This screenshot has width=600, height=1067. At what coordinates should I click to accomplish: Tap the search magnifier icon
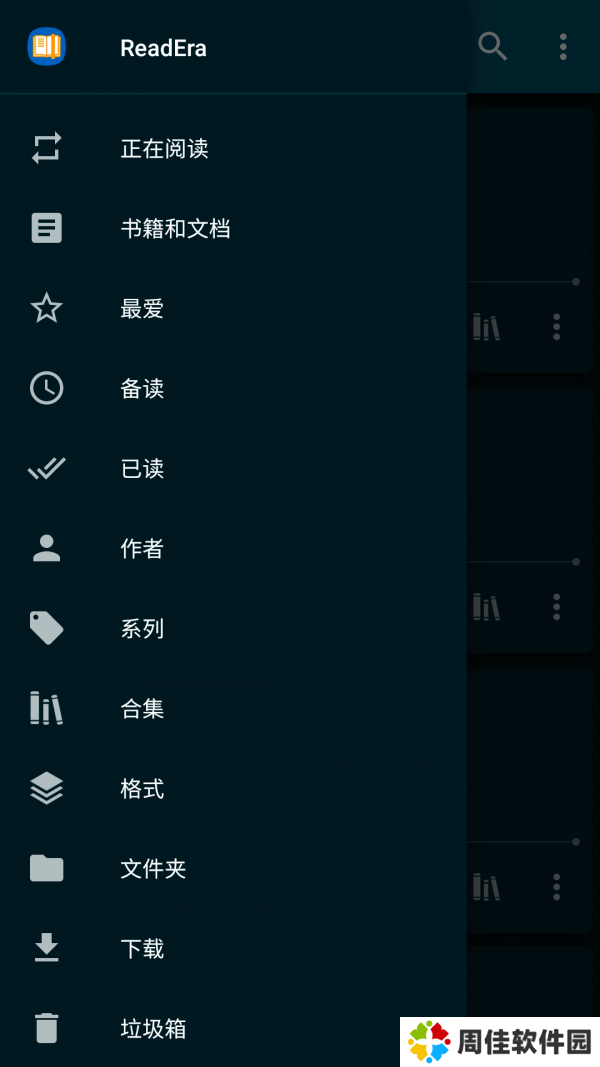pyautogui.click(x=493, y=46)
